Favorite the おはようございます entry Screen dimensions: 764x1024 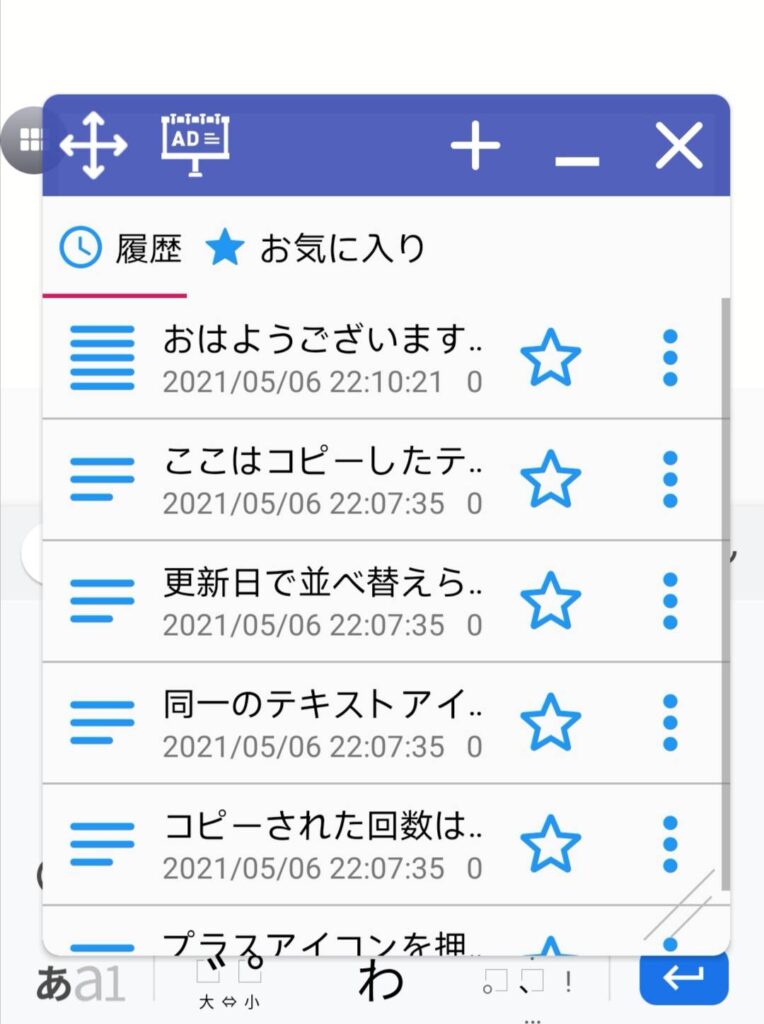550,358
